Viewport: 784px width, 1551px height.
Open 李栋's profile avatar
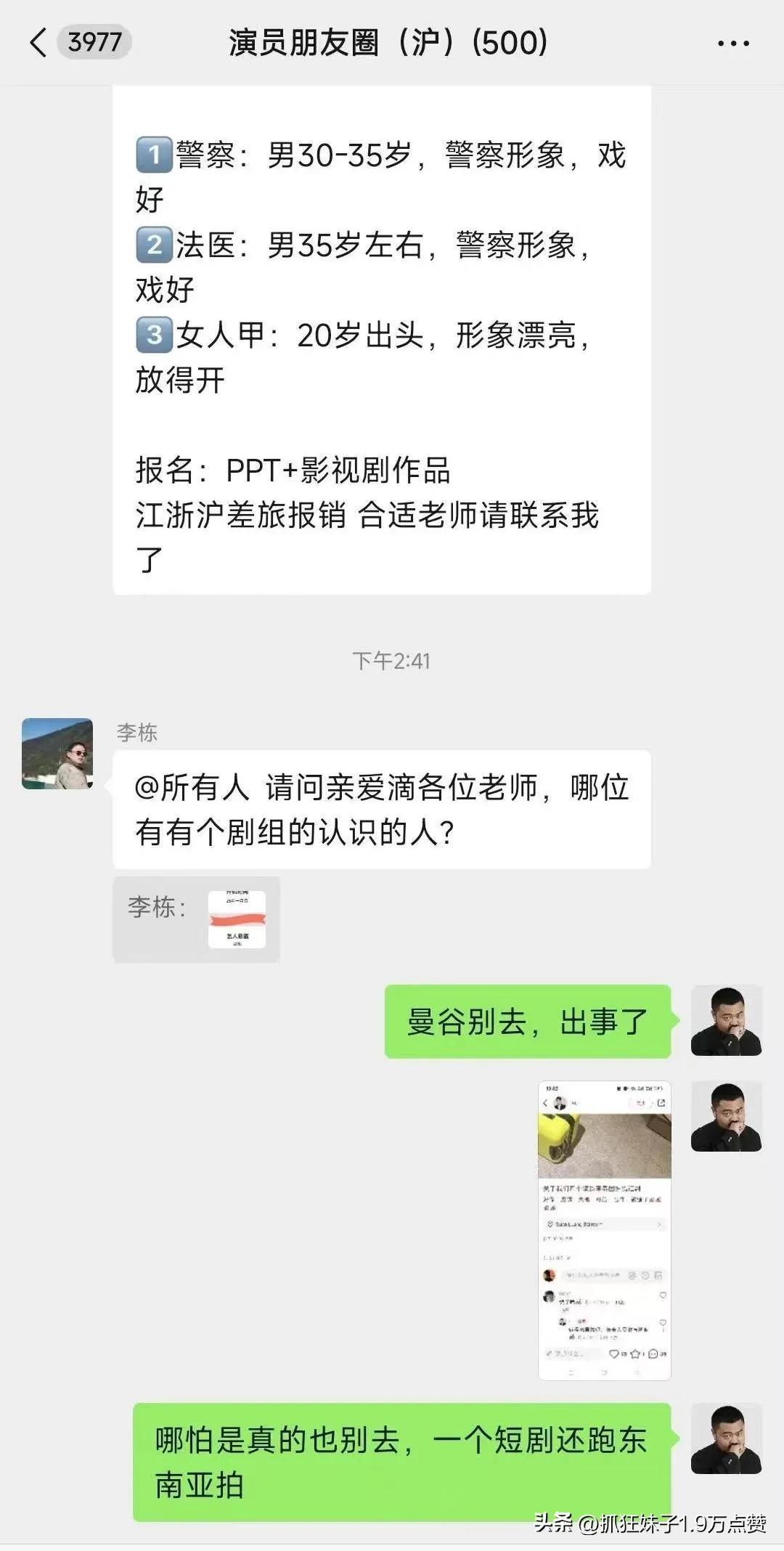pyautogui.click(x=57, y=754)
